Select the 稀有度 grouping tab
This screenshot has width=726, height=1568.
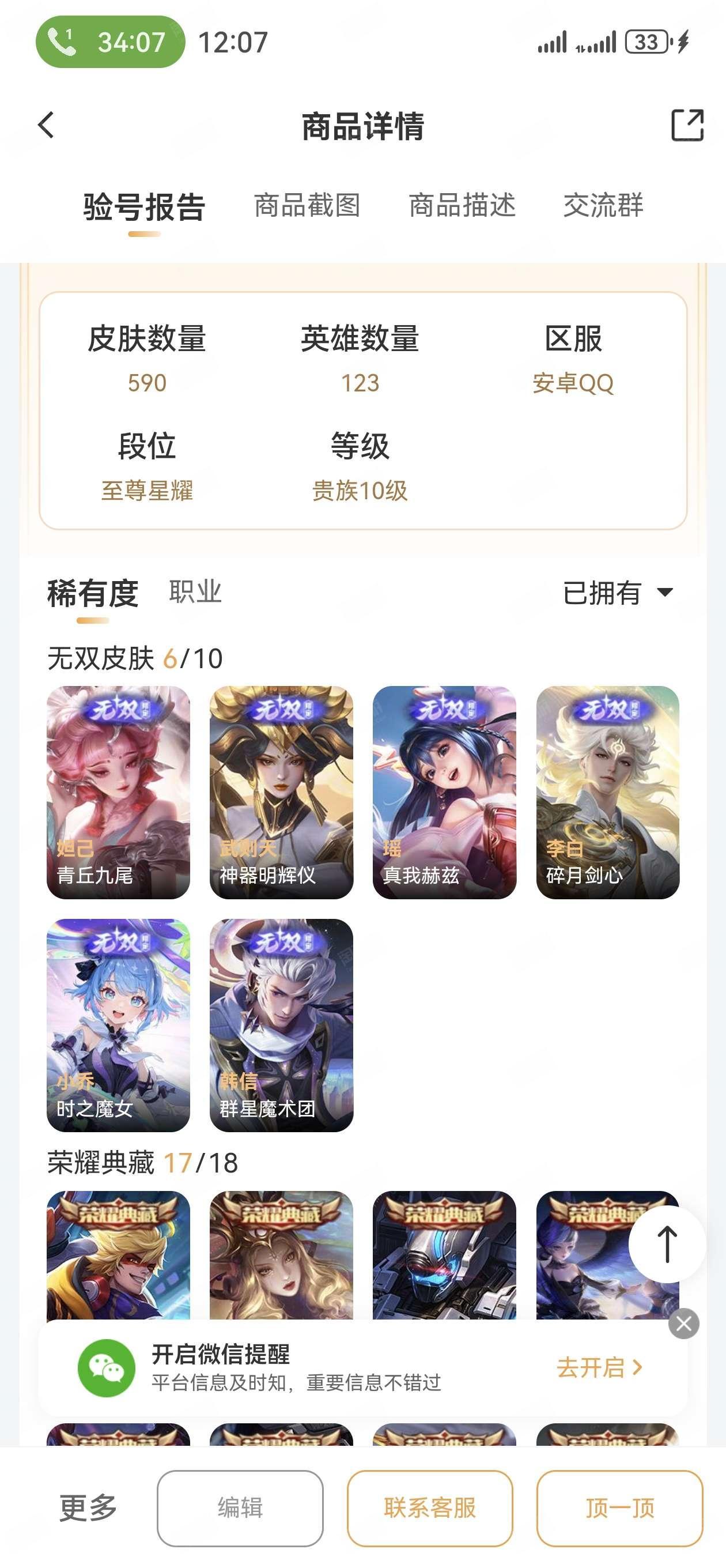(x=93, y=593)
